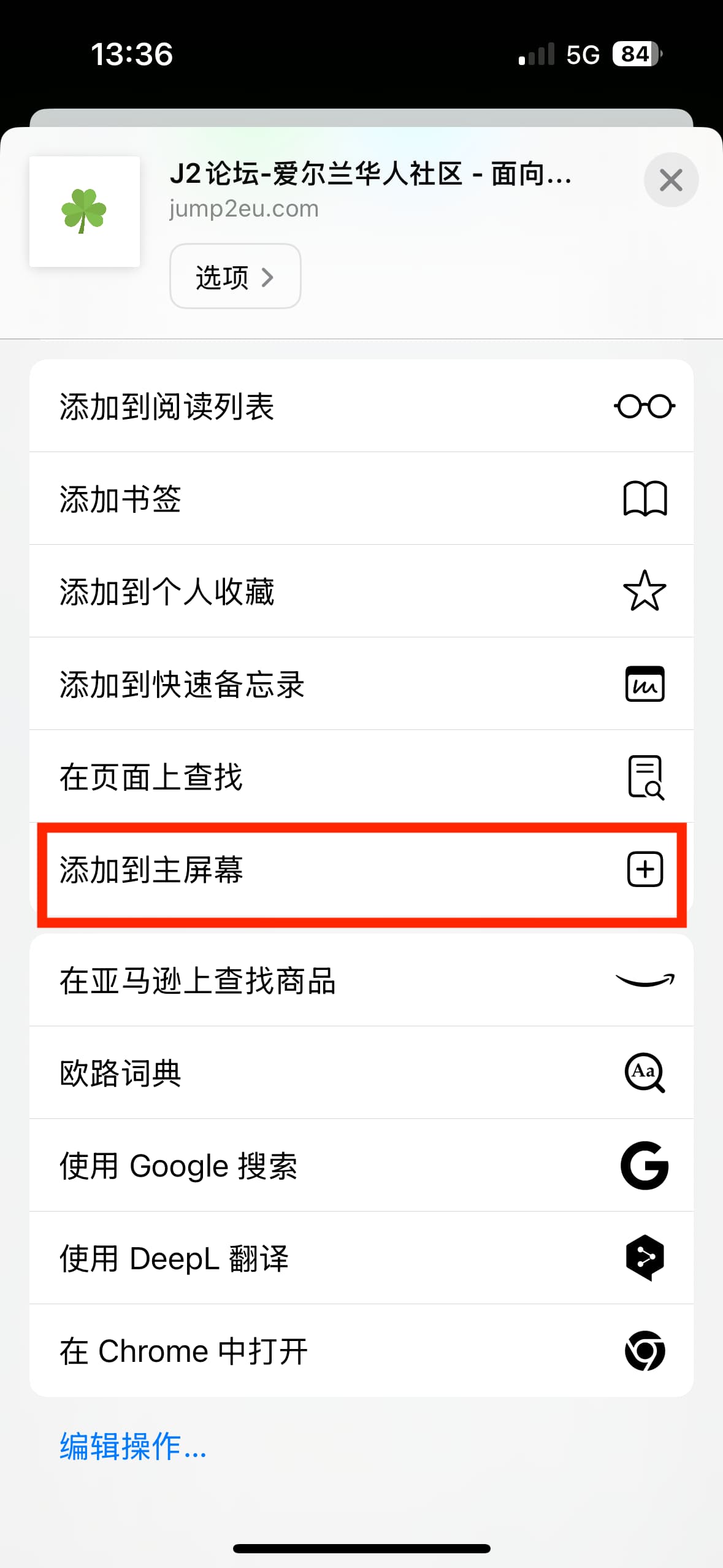Tap 添加到个人收藏
This screenshot has width=723, height=1568.
click(361, 591)
